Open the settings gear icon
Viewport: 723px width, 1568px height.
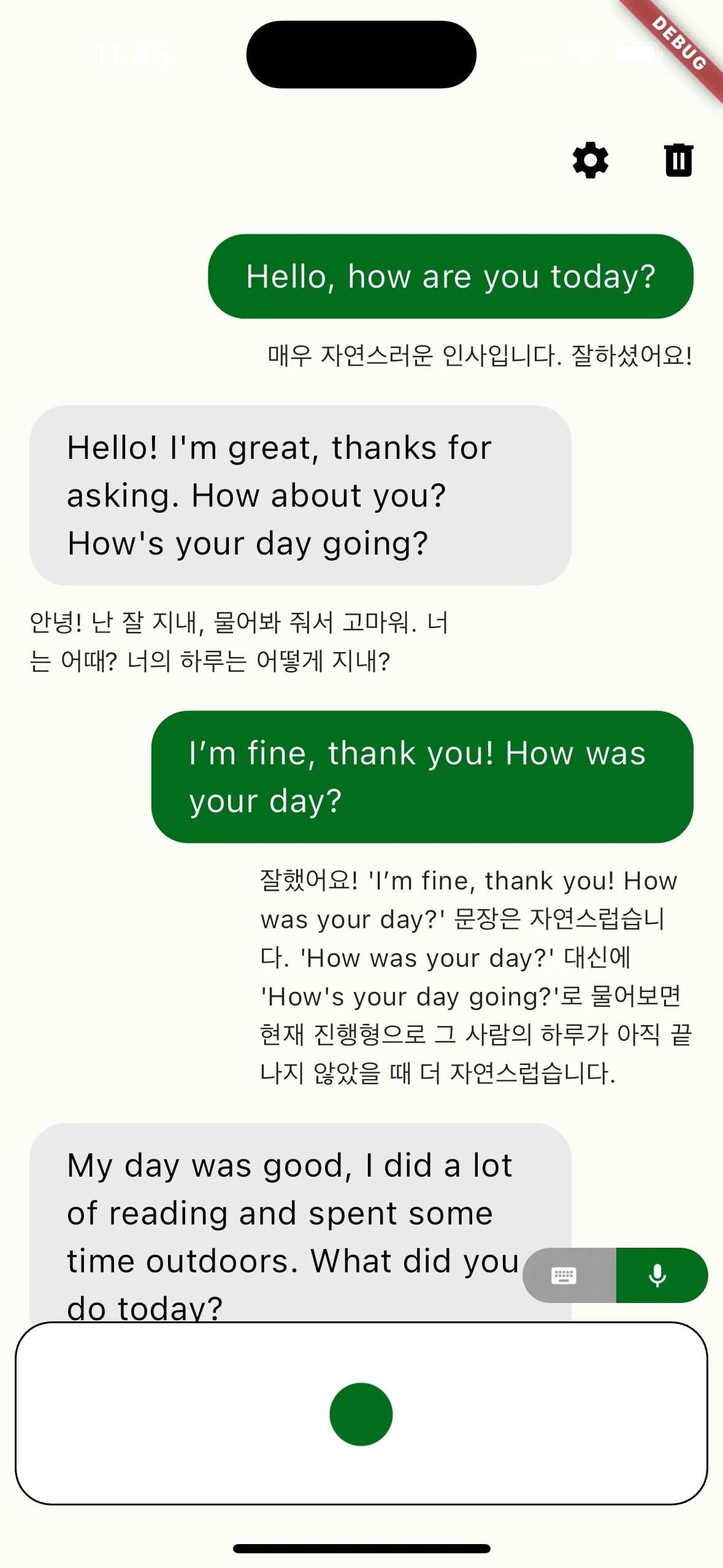pyautogui.click(x=590, y=160)
